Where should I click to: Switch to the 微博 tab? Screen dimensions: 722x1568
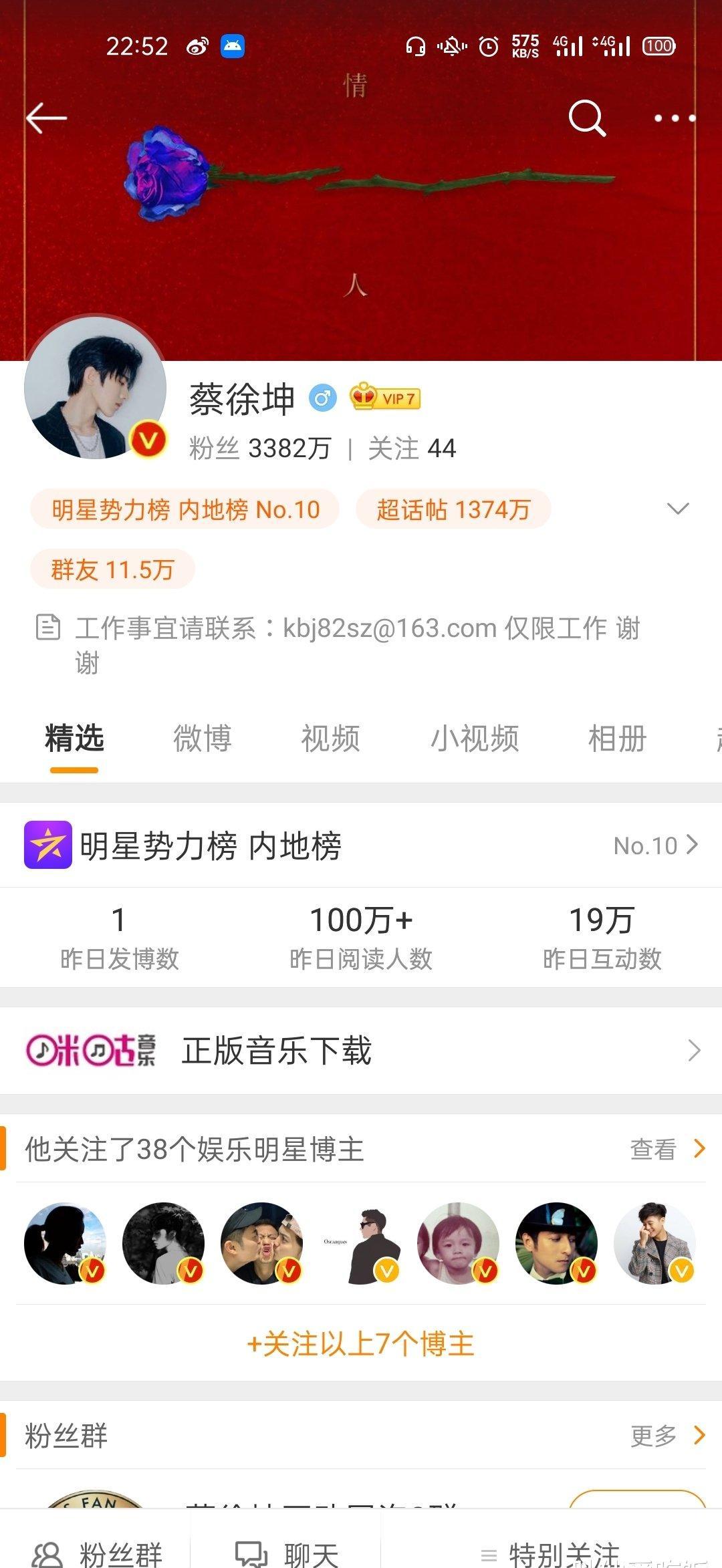202,739
